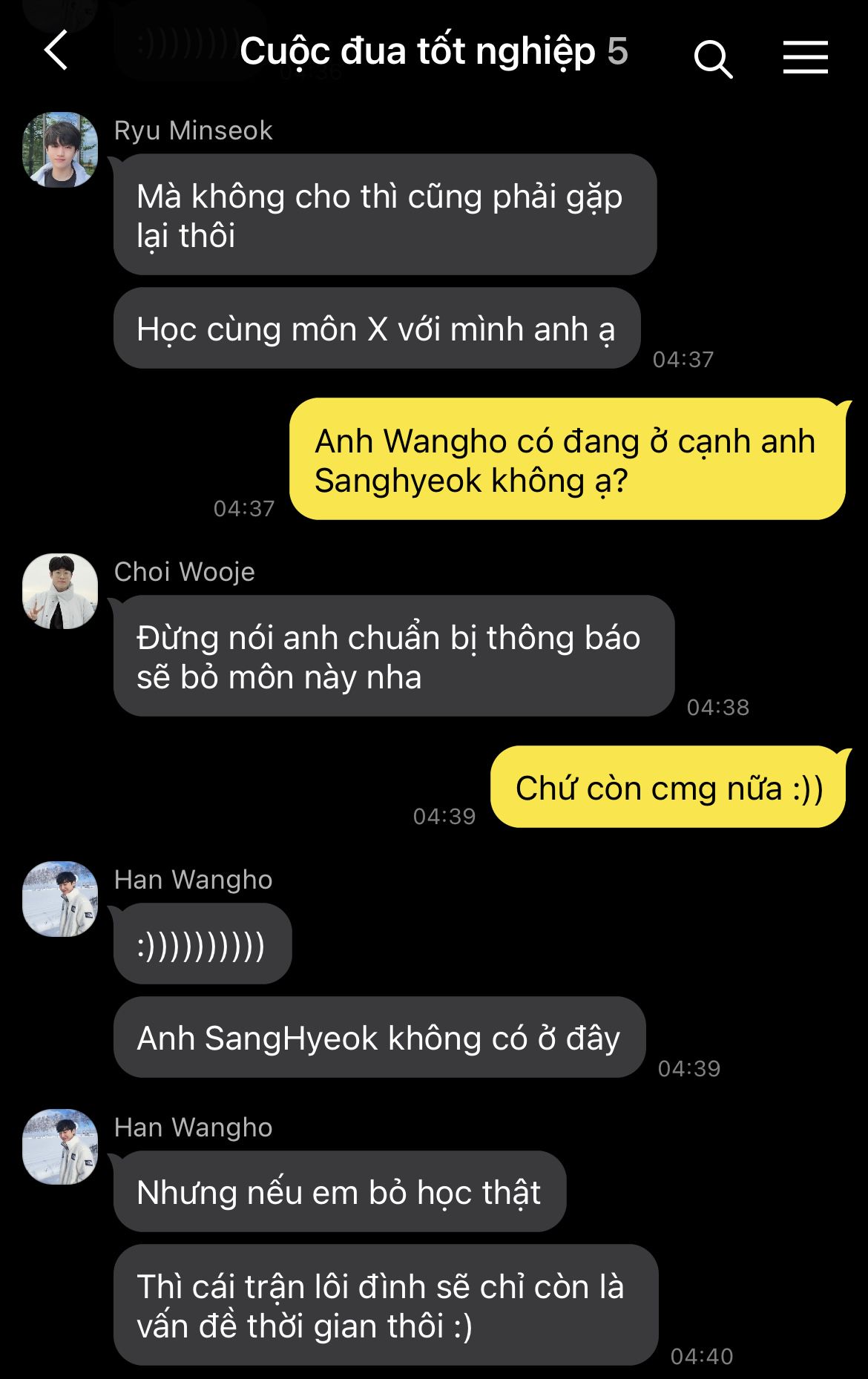The height and width of the screenshot is (1379, 868).
Task: Open Choi Wooje's profile avatar
Action: [60, 591]
